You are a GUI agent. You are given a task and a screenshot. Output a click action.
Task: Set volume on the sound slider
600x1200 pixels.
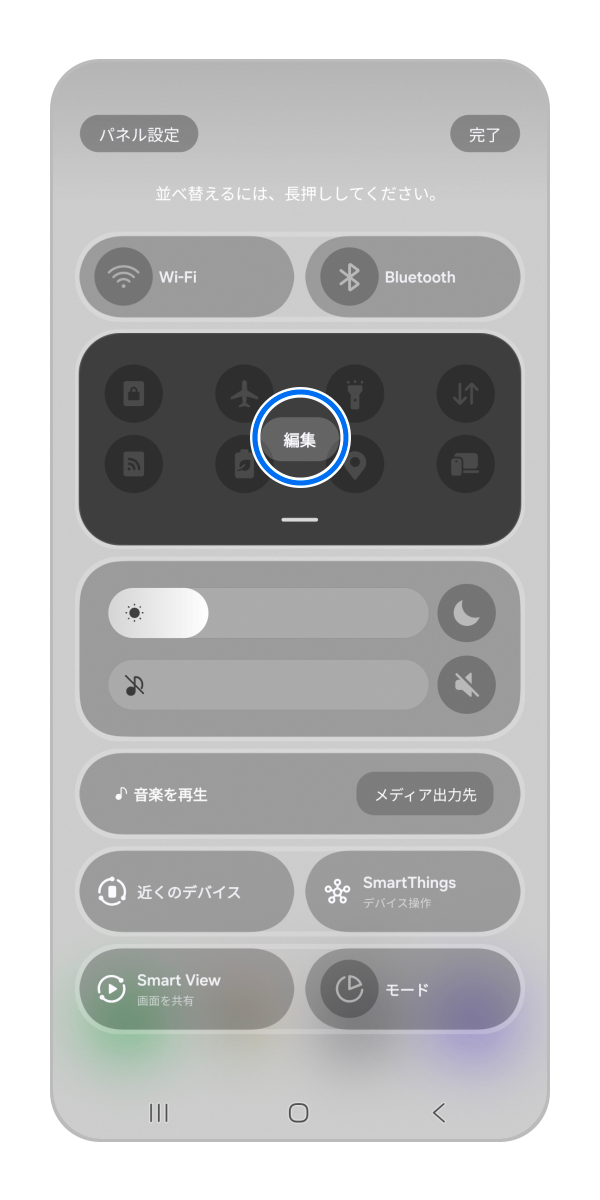268,685
